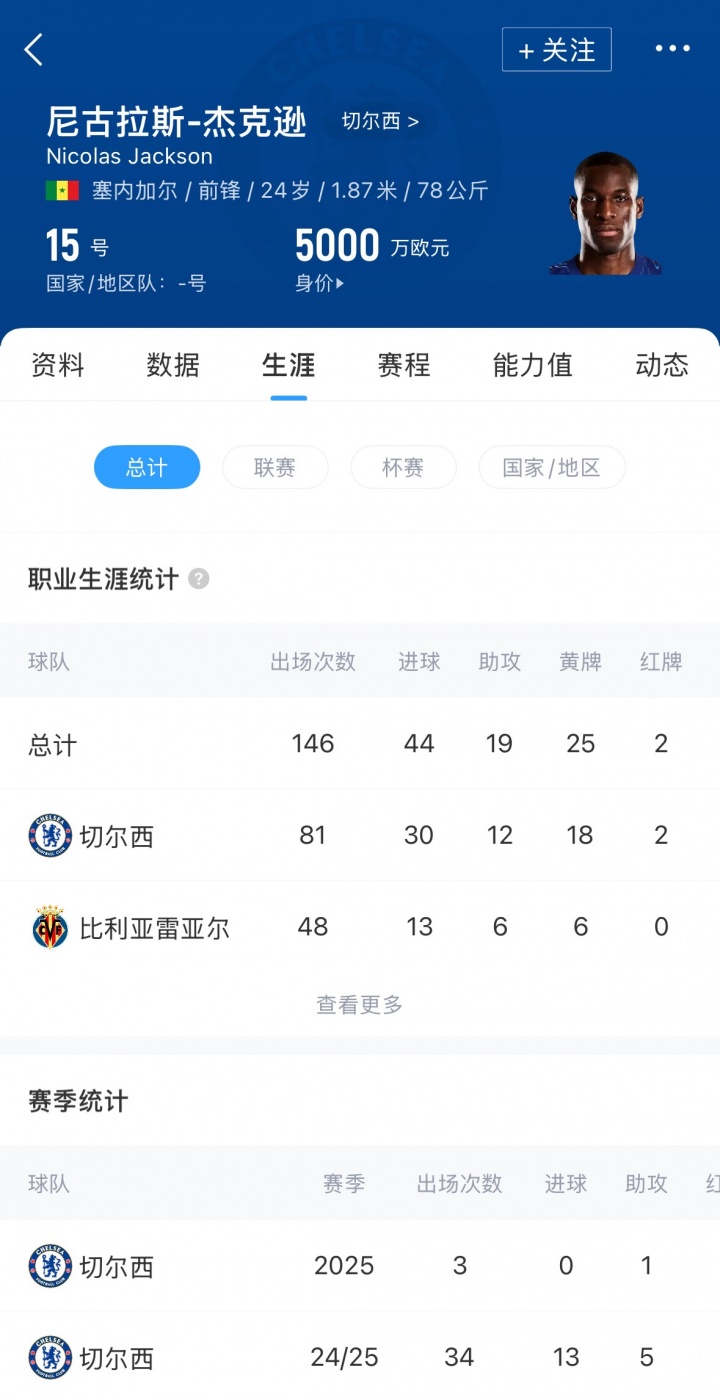This screenshot has height=1400, width=720.
Task: View 身价 market value details
Action: (x=320, y=283)
